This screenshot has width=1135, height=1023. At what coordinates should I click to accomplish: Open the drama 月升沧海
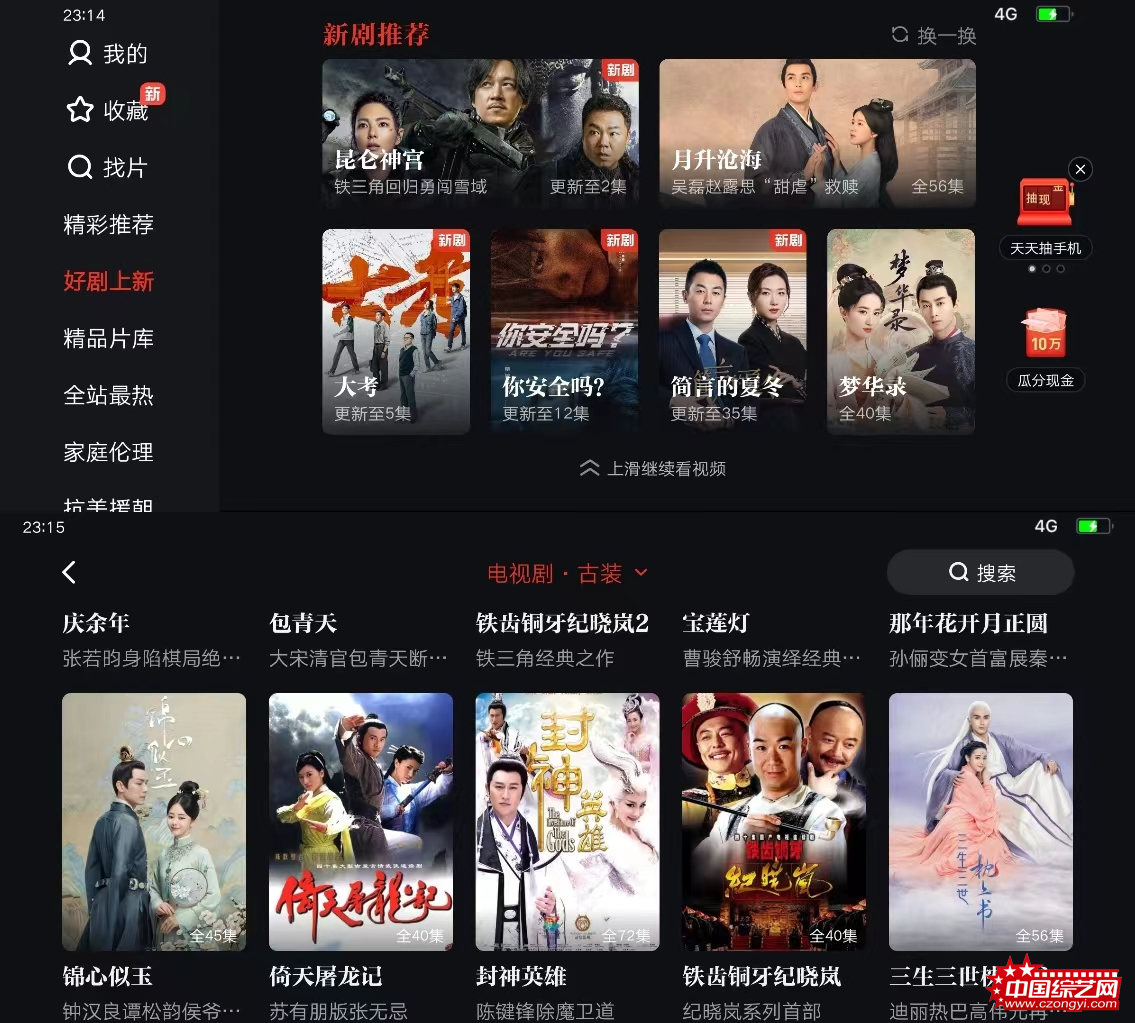point(817,132)
